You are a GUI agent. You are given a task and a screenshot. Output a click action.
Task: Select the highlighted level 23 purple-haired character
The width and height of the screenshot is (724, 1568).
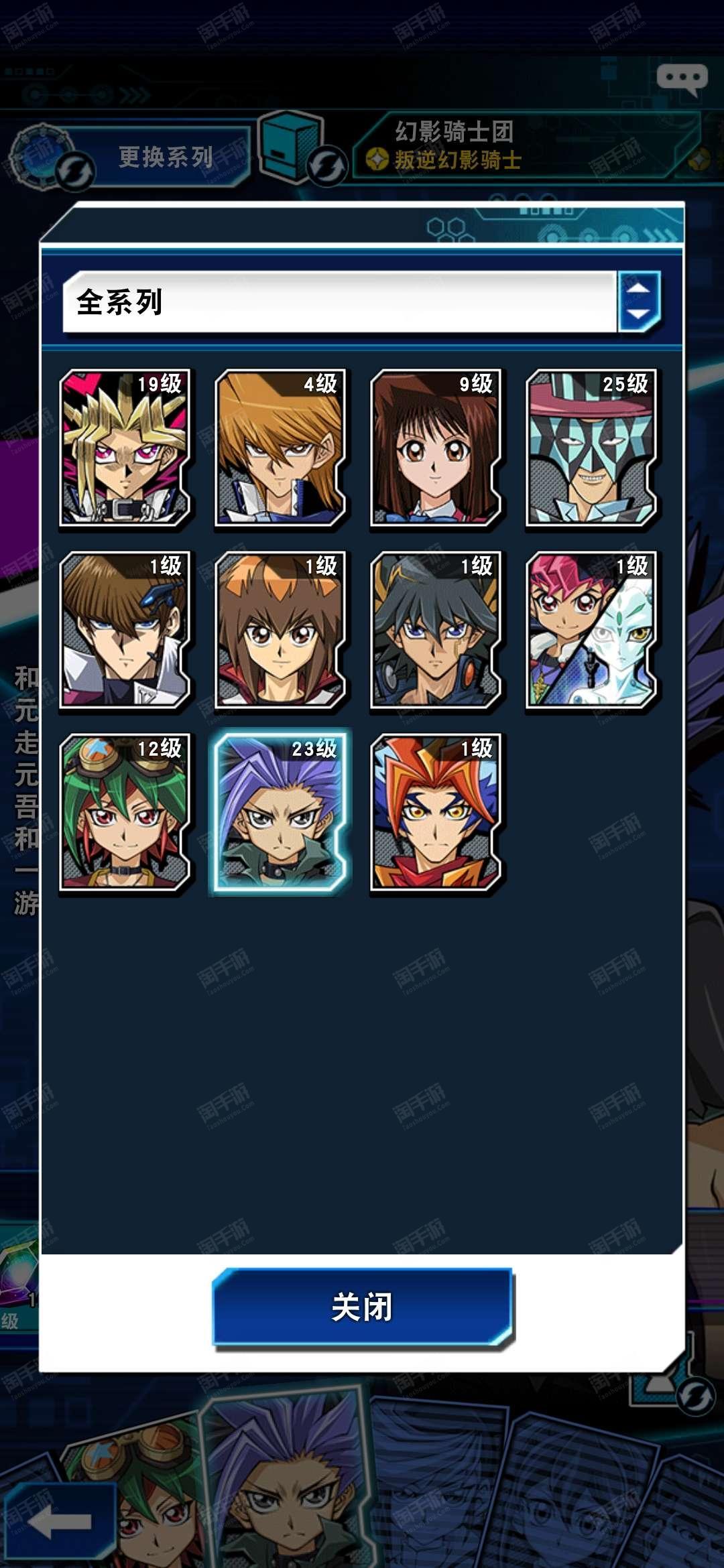coord(280,812)
